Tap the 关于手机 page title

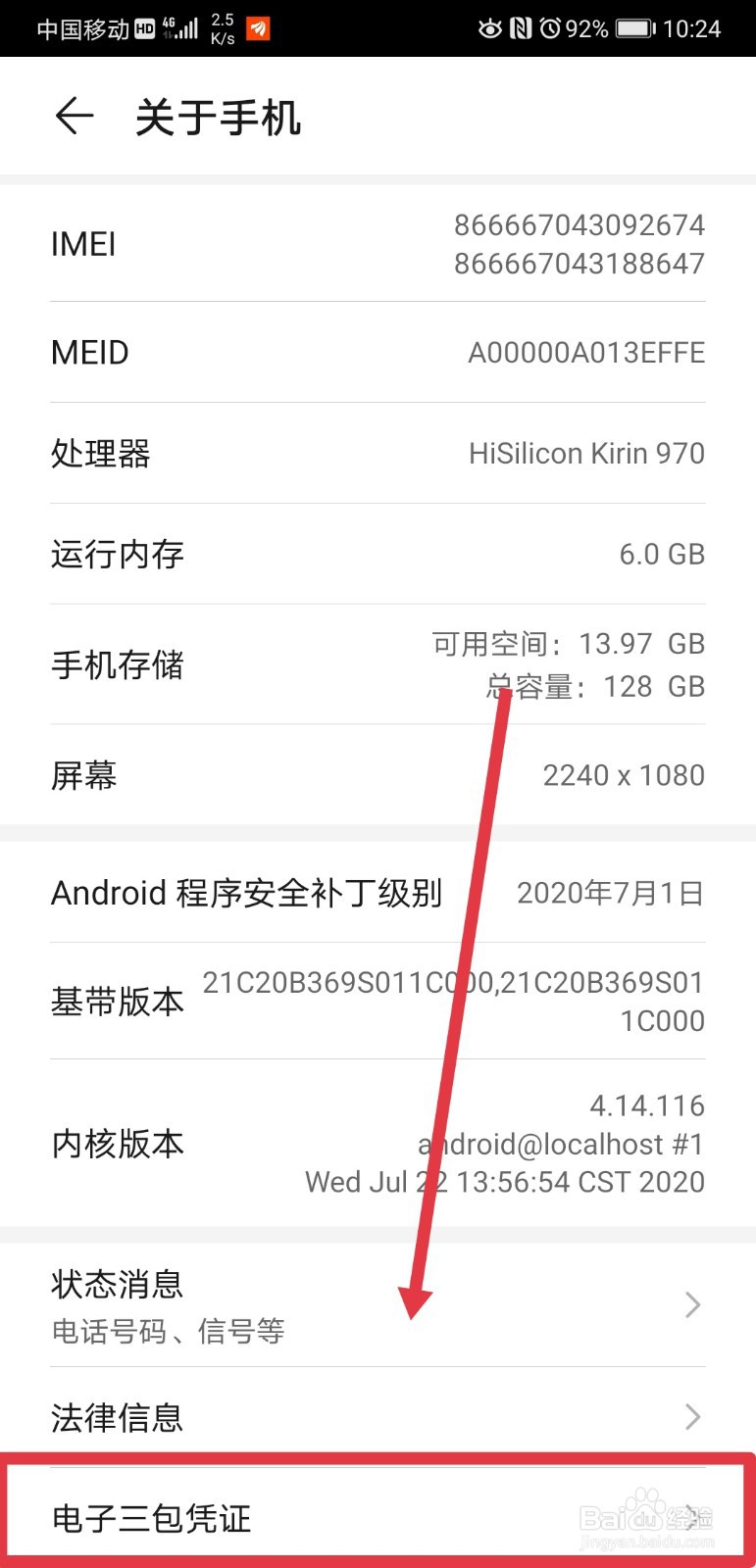pyautogui.click(x=218, y=118)
